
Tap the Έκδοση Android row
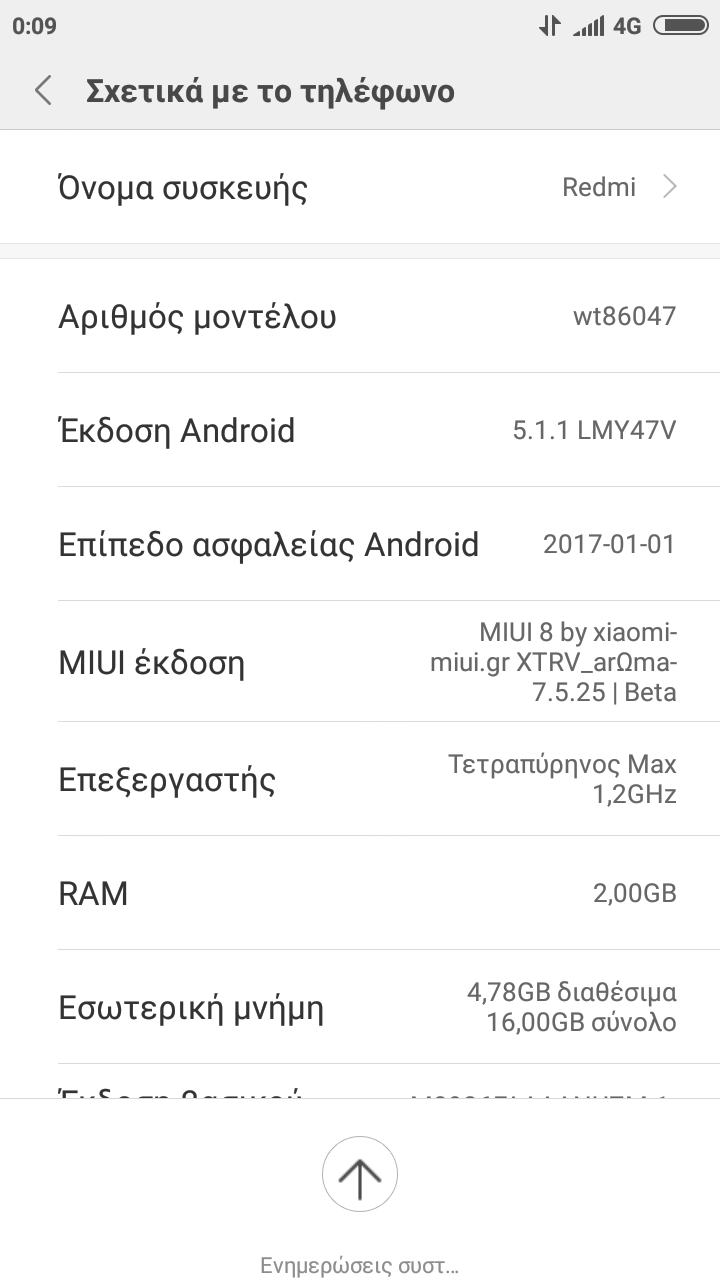pos(360,431)
